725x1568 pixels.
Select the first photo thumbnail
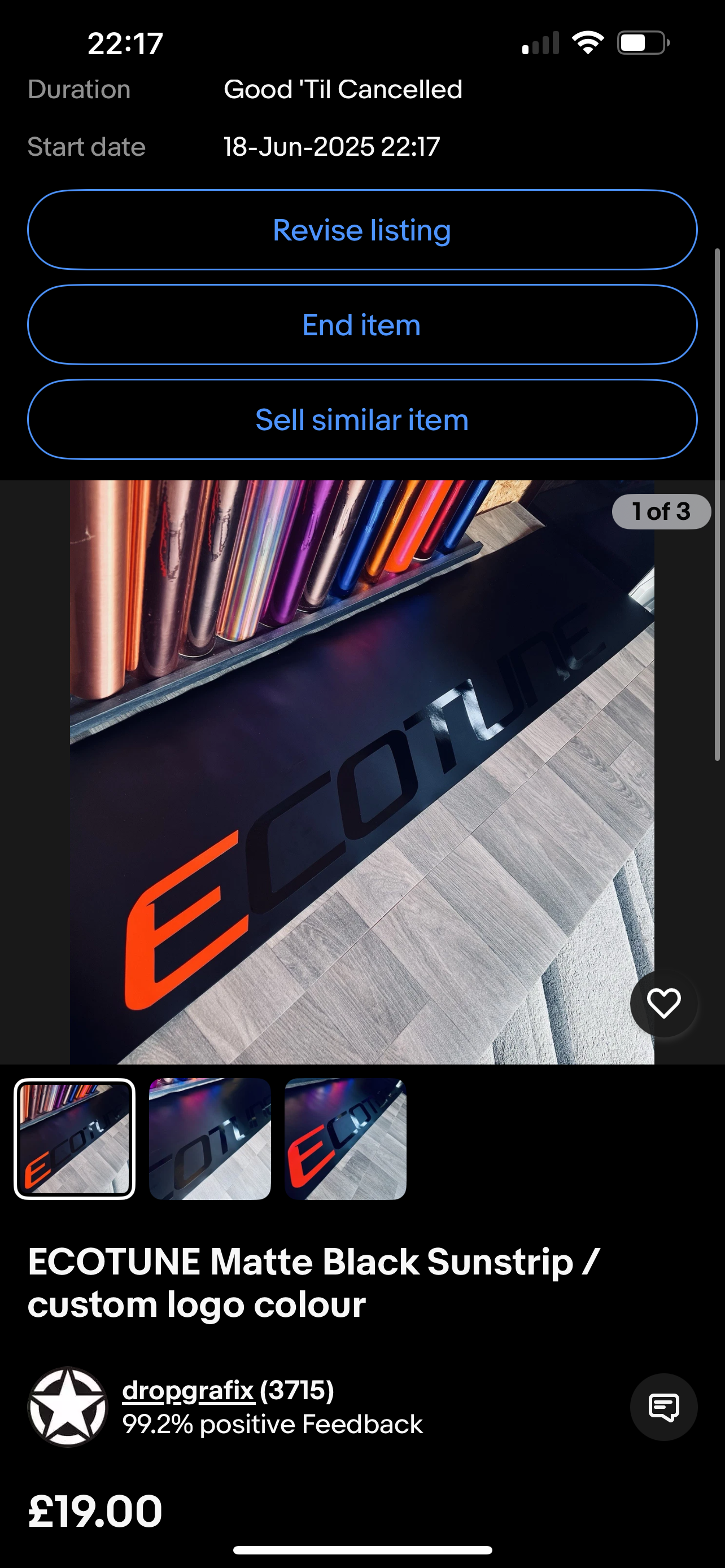click(75, 1139)
